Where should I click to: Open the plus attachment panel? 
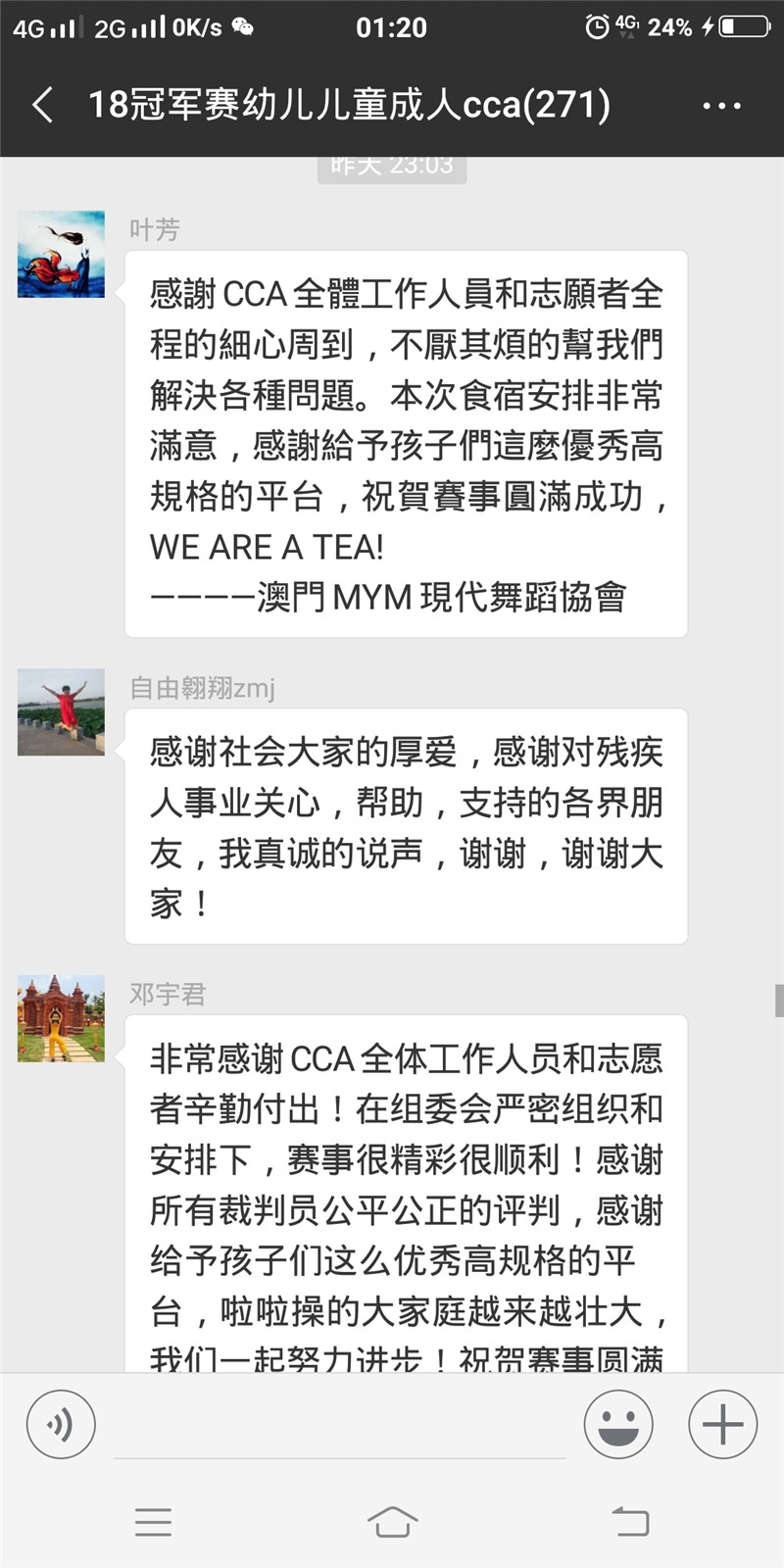722,1424
